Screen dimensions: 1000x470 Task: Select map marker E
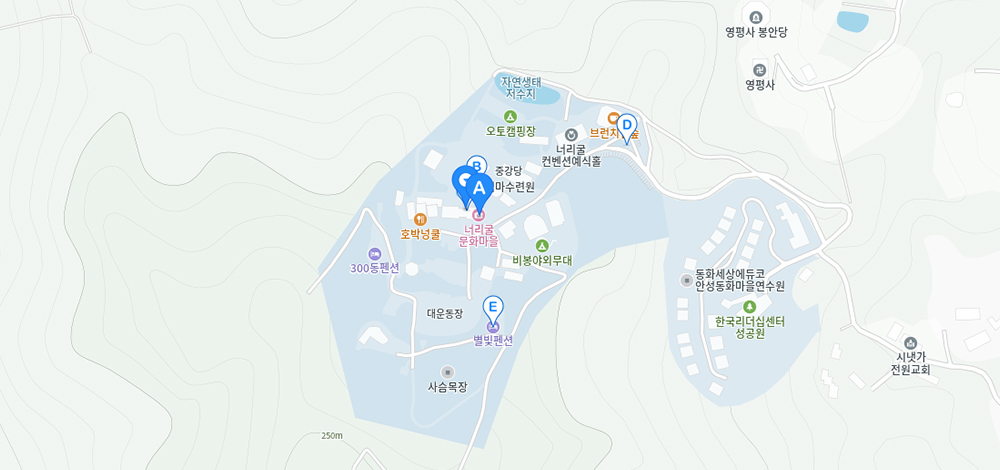[x=492, y=307]
